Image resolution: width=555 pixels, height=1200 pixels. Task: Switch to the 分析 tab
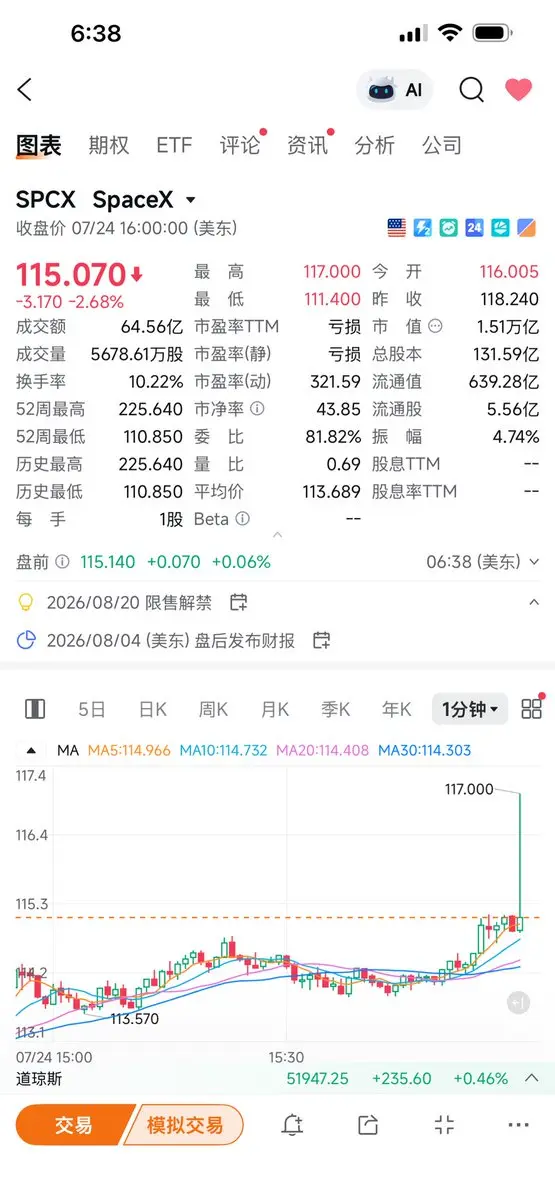tap(374, 145)
